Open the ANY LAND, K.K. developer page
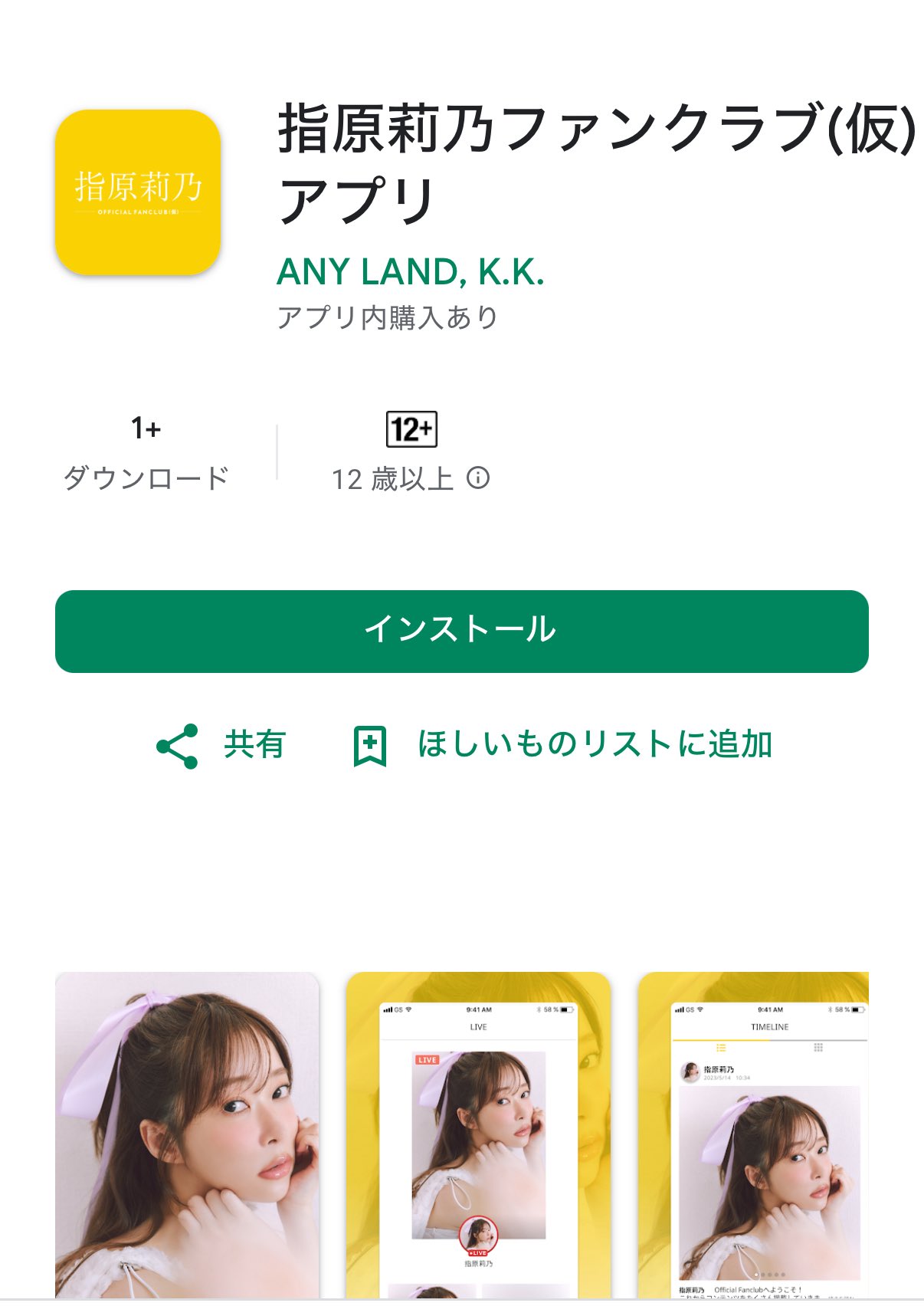Viewport: 924px width, 1316px height. tap(411, 272)
